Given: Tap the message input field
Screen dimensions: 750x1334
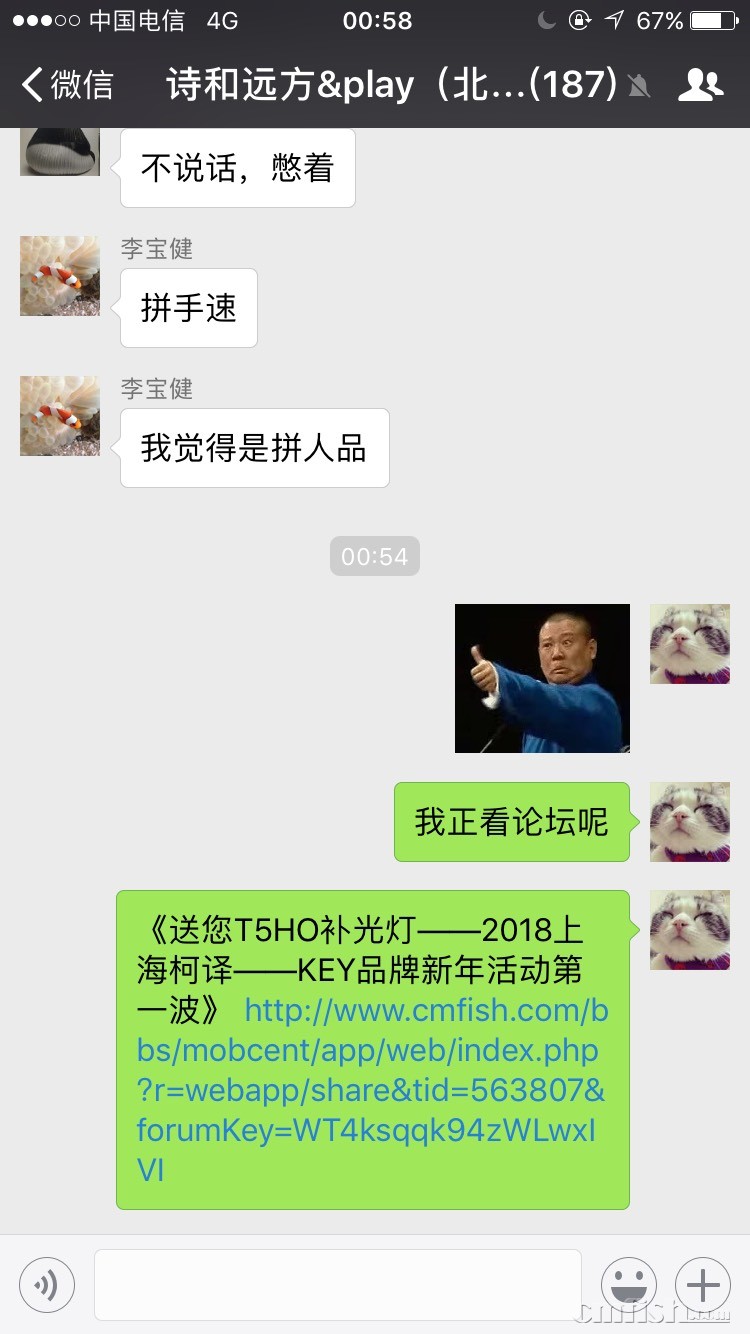Looking at the screenshot, I should 335,1285.
